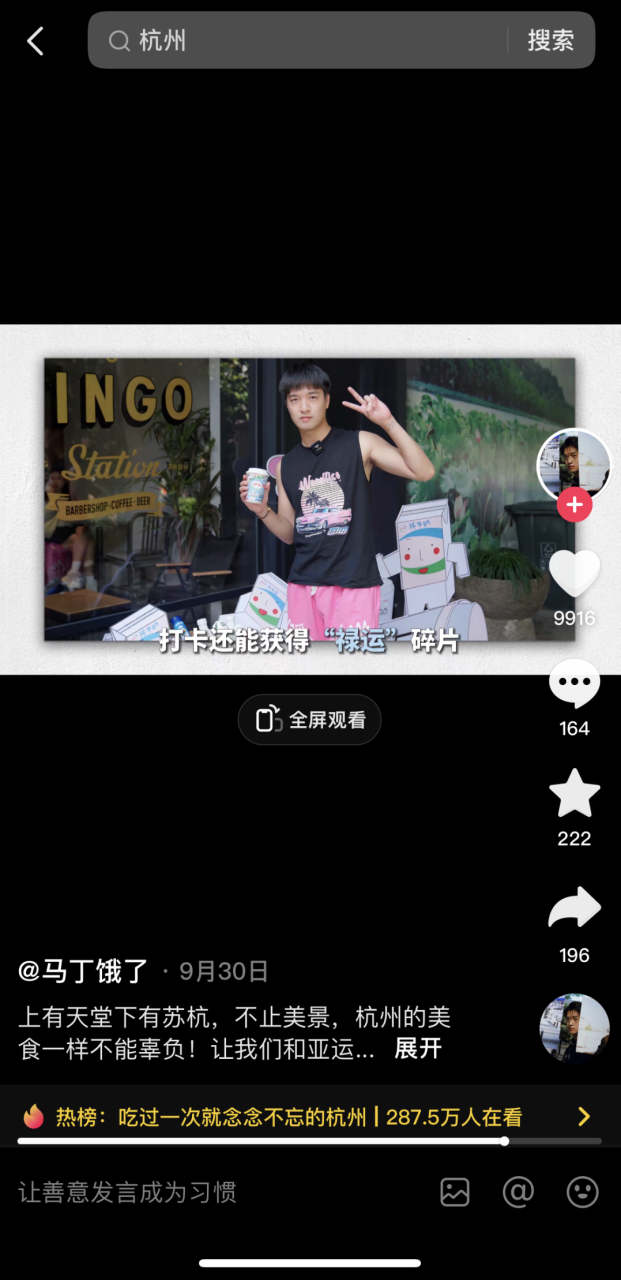Favorite this video with the star

(574, 795)
